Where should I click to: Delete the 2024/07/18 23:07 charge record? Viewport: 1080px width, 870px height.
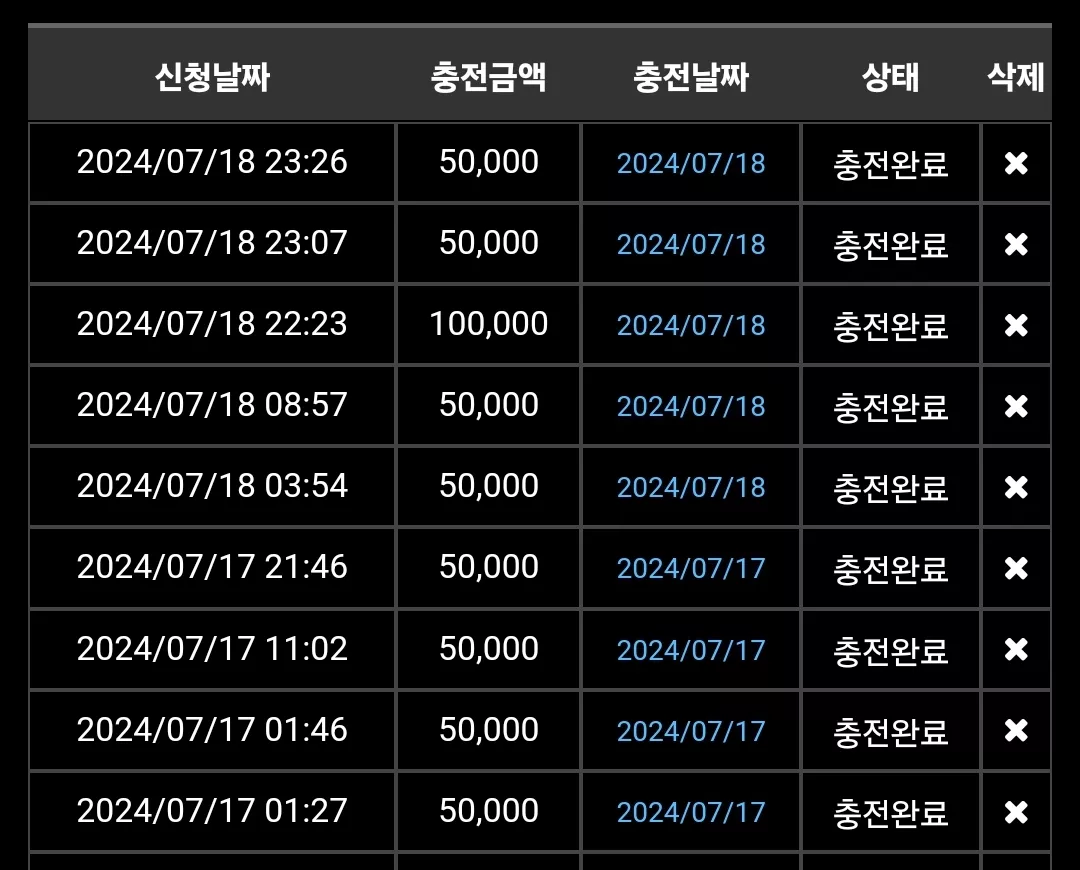(x=1016, y=244)
